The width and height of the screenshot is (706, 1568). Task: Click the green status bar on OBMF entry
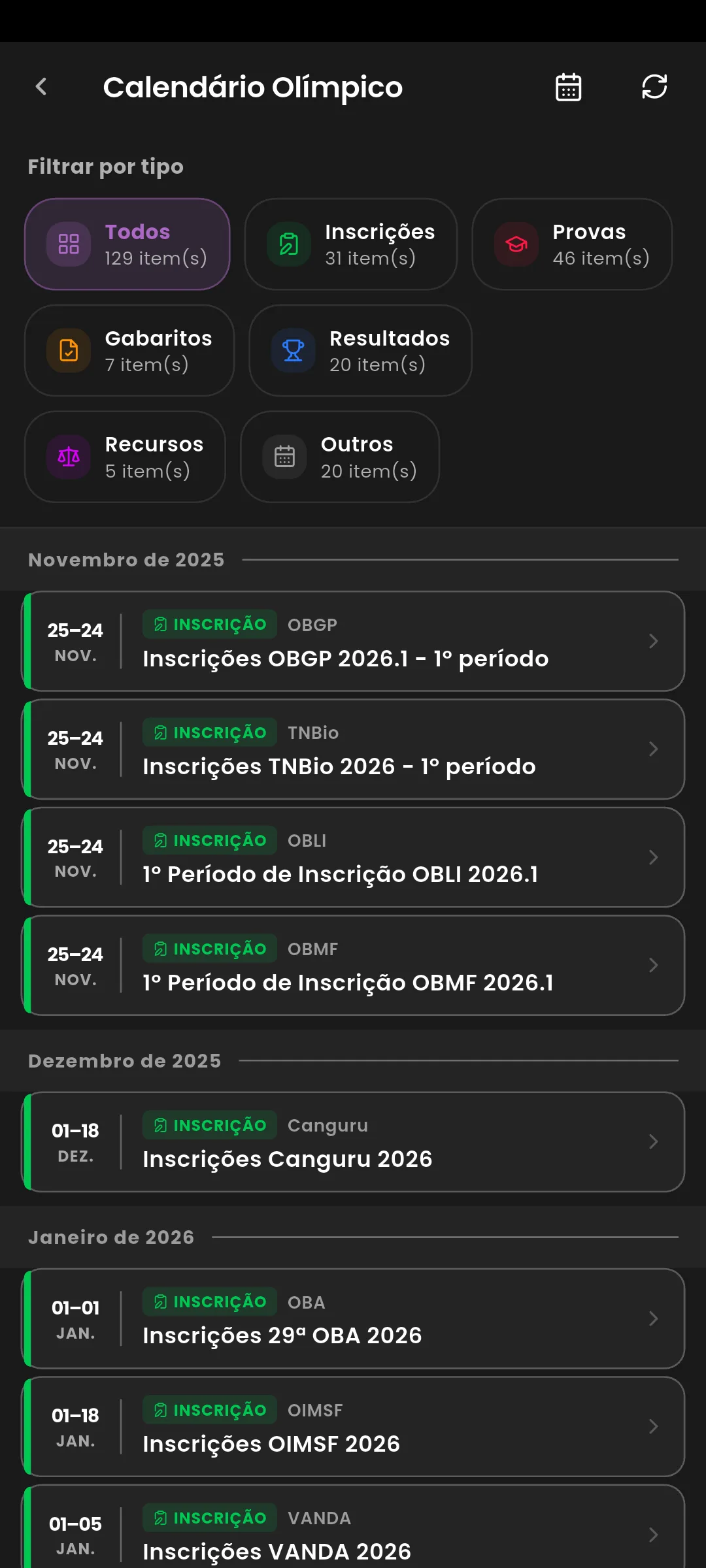point(27,965)
